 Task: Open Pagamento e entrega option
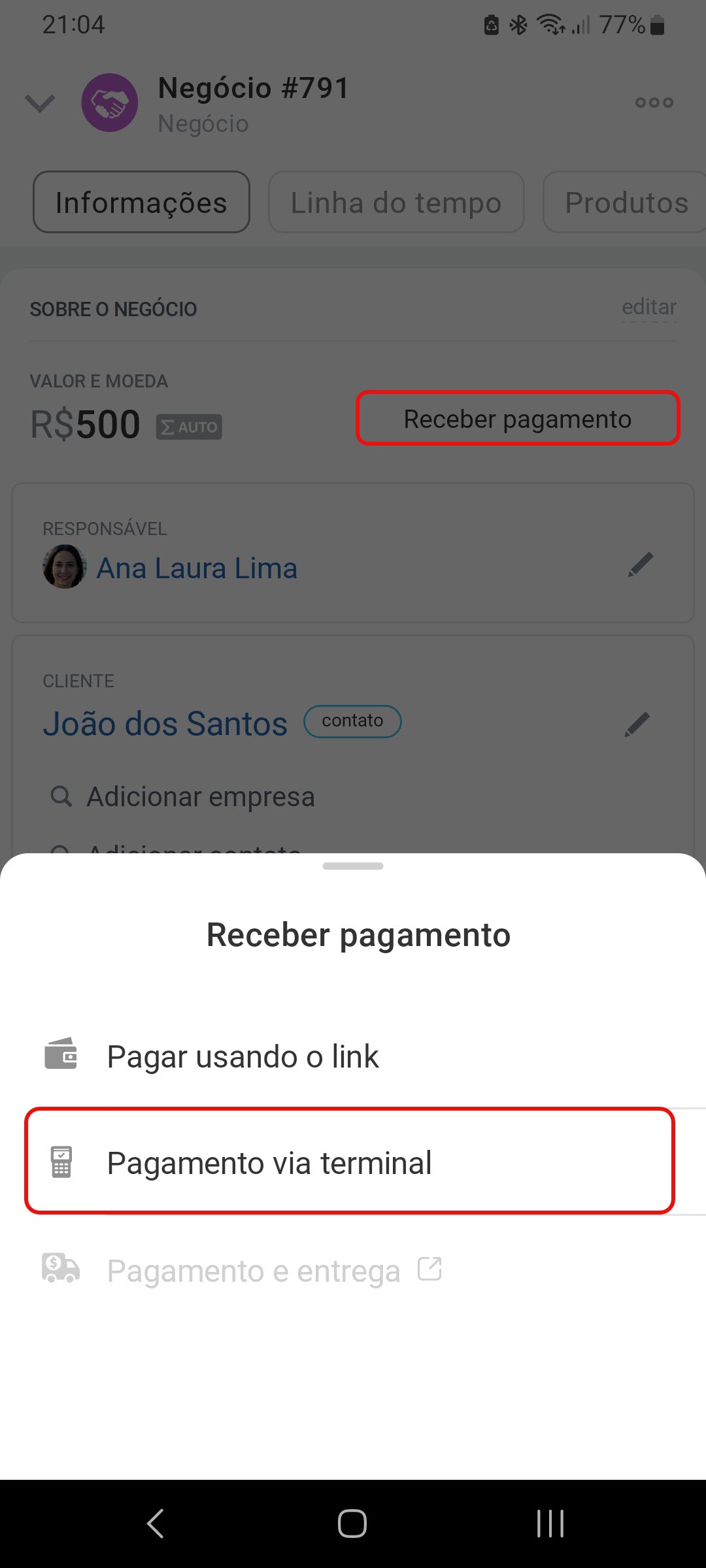[353, 1270]
